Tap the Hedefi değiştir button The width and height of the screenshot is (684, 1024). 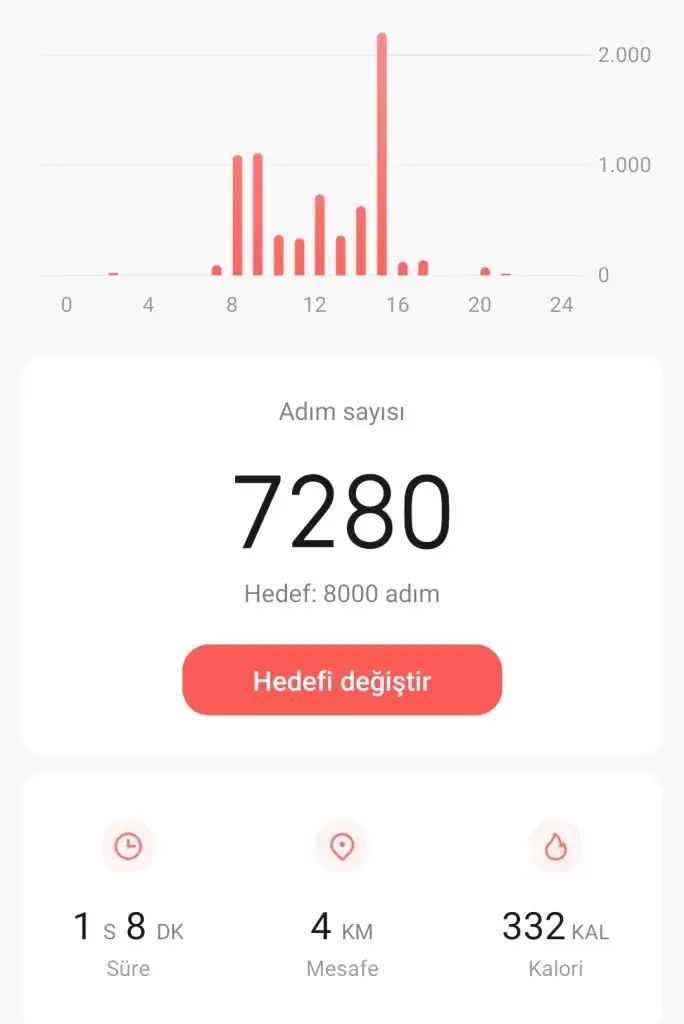pos(342,680)
